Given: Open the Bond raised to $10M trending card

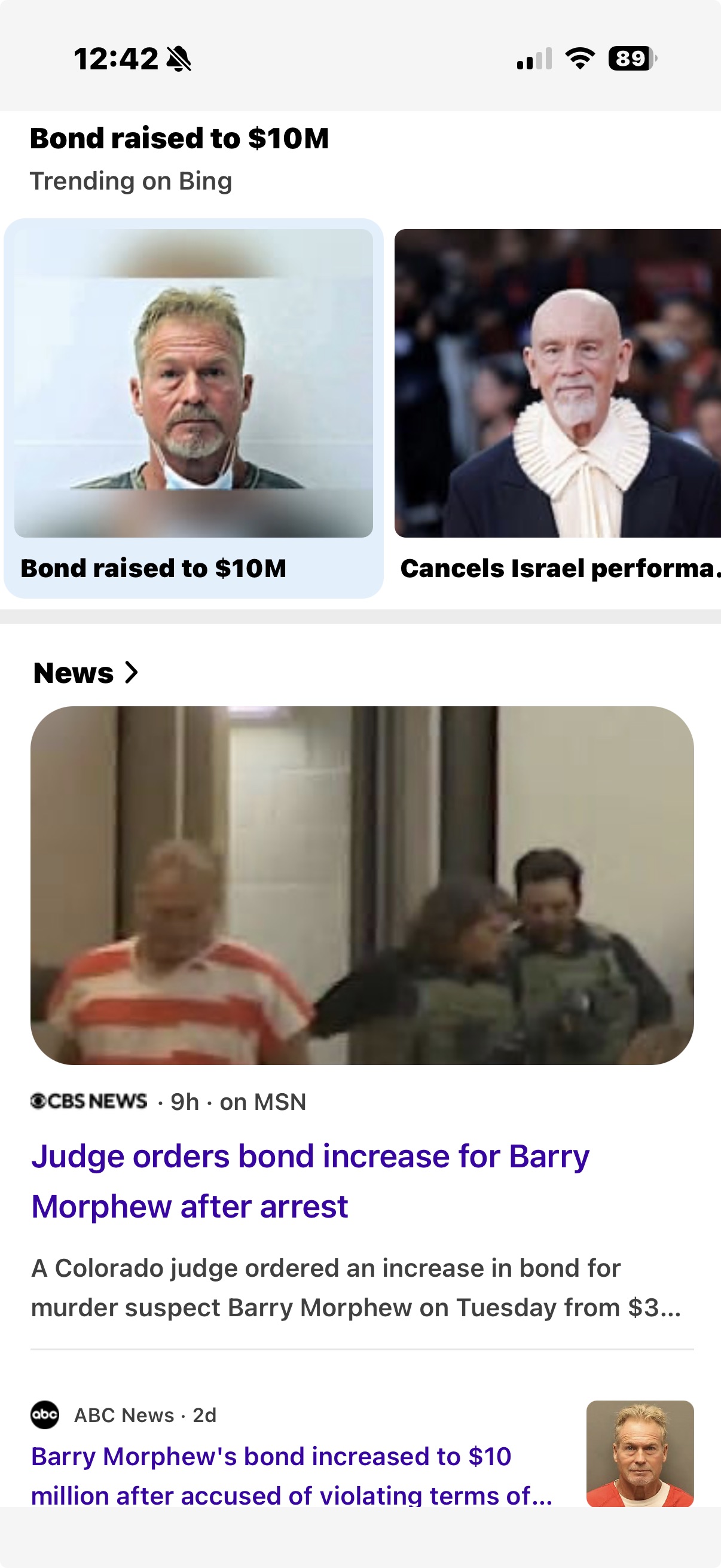Looking at the screenshot, I should point(194,408).
